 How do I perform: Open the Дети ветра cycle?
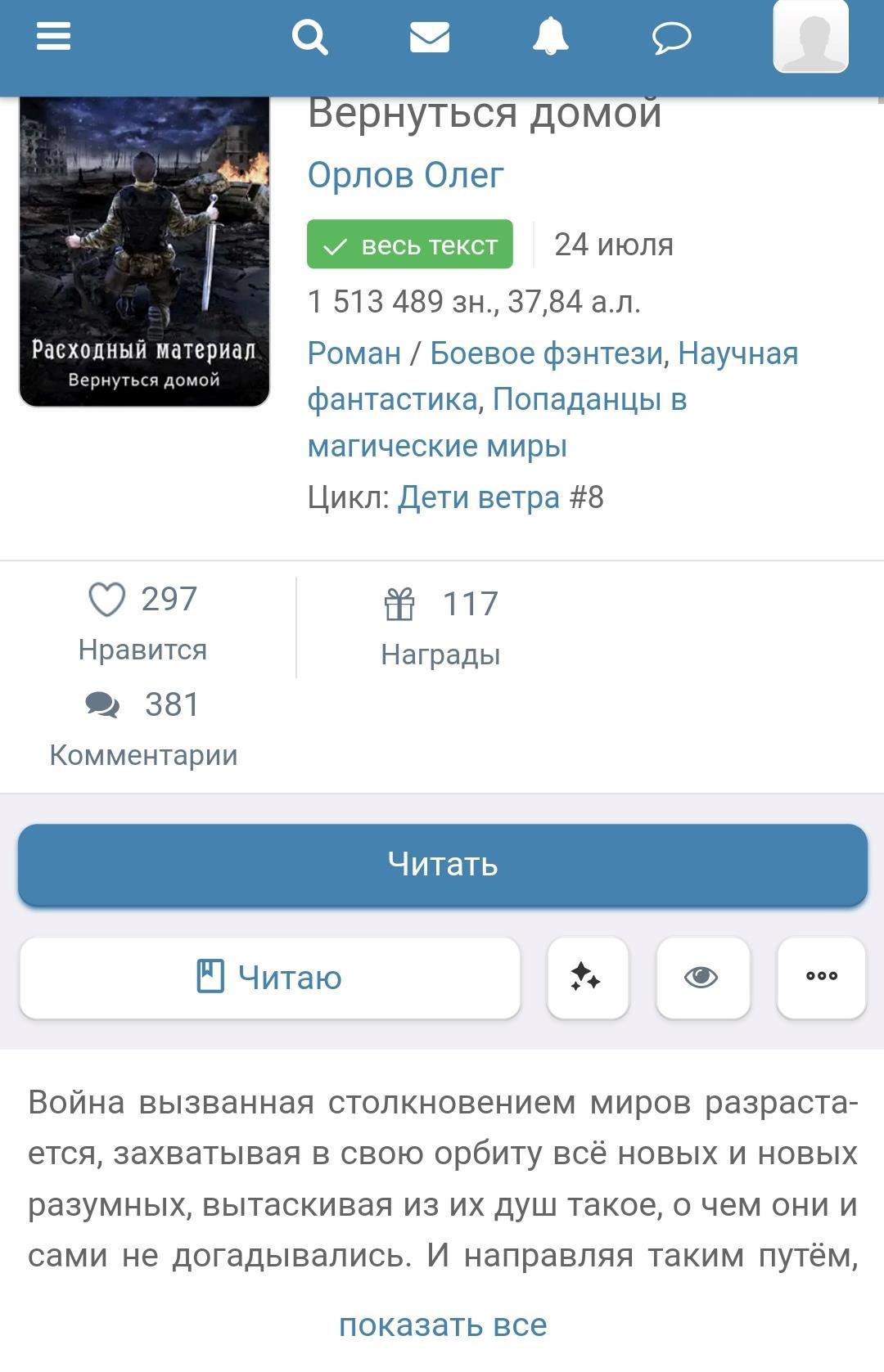point(478,497)
